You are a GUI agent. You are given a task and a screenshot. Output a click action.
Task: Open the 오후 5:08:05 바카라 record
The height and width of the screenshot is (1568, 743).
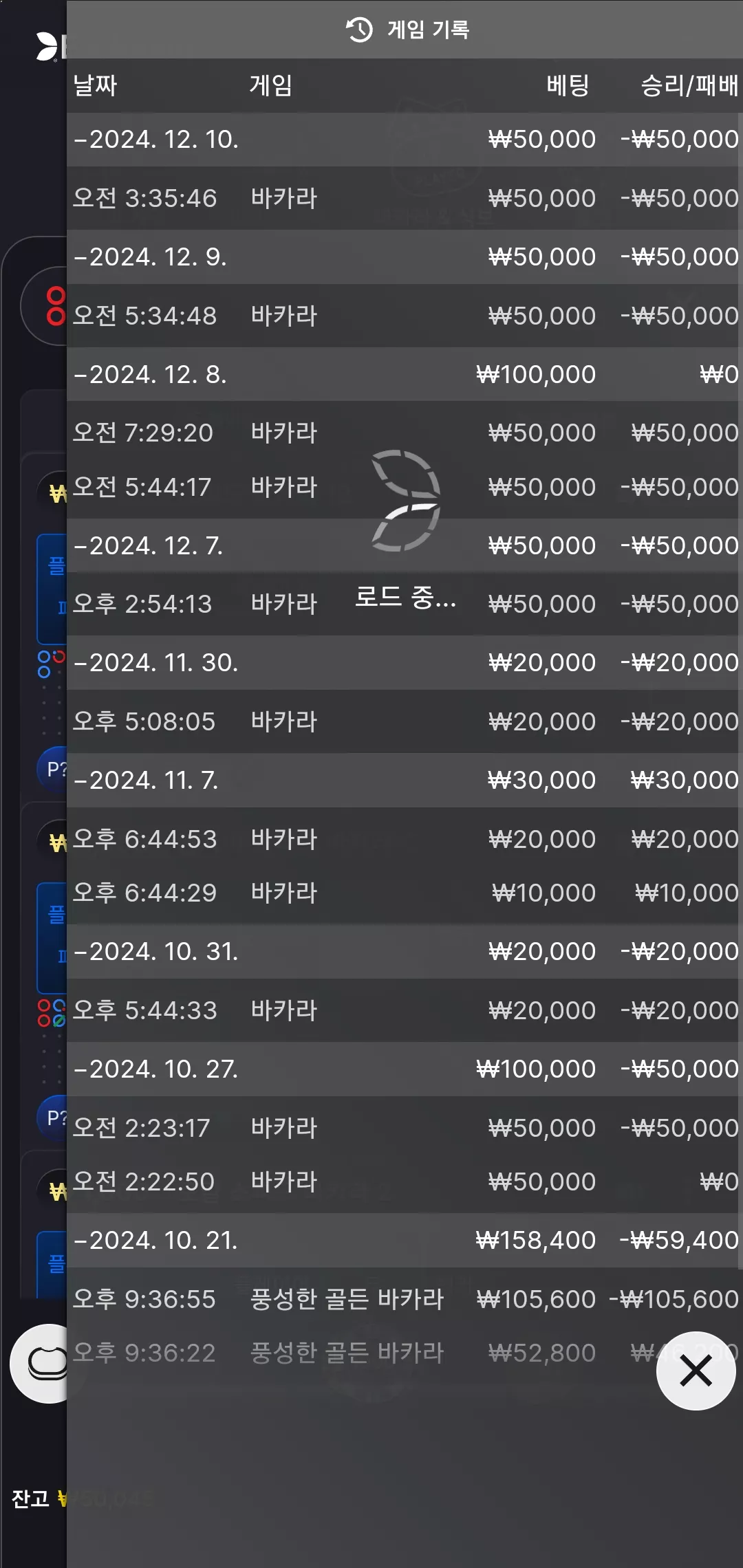(405, 721)
